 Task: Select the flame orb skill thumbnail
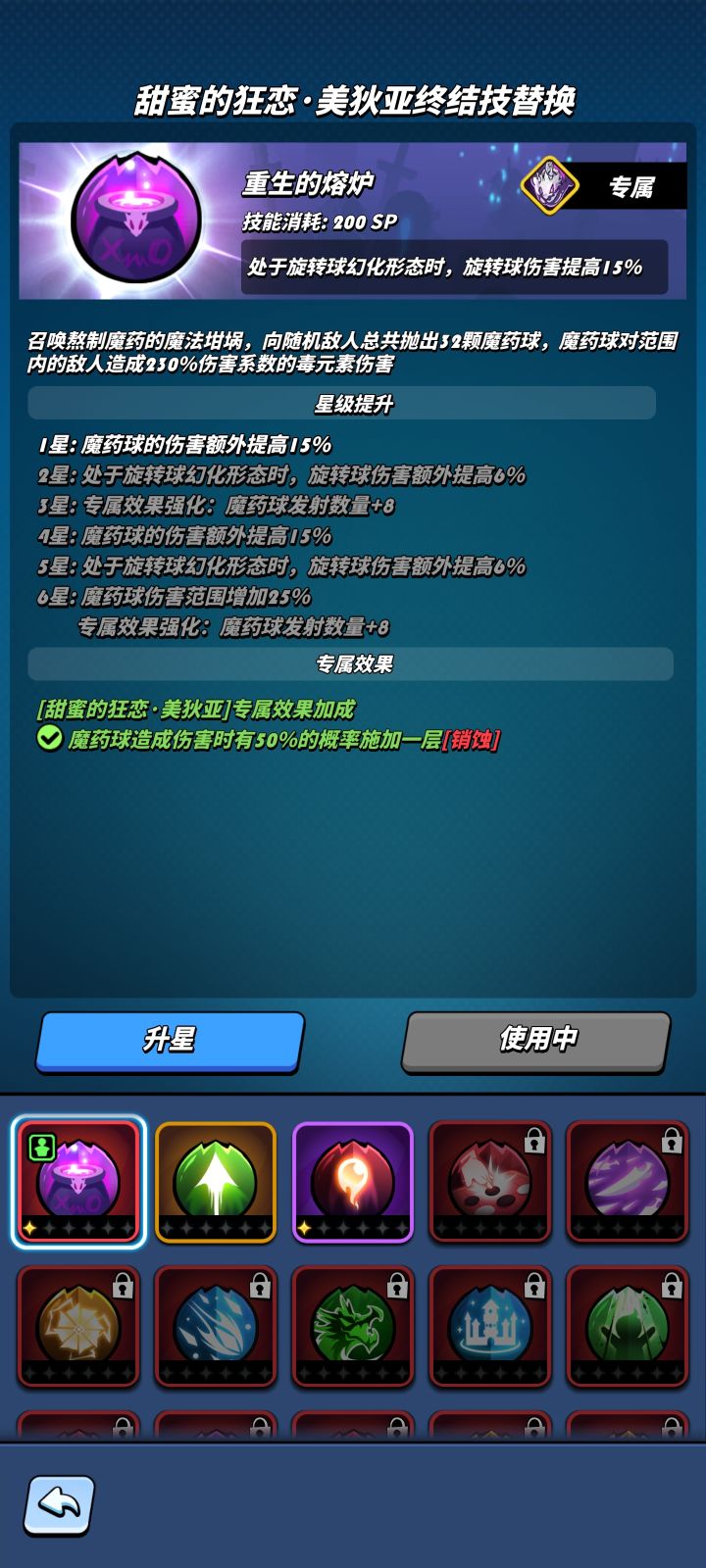(352, 1181)
